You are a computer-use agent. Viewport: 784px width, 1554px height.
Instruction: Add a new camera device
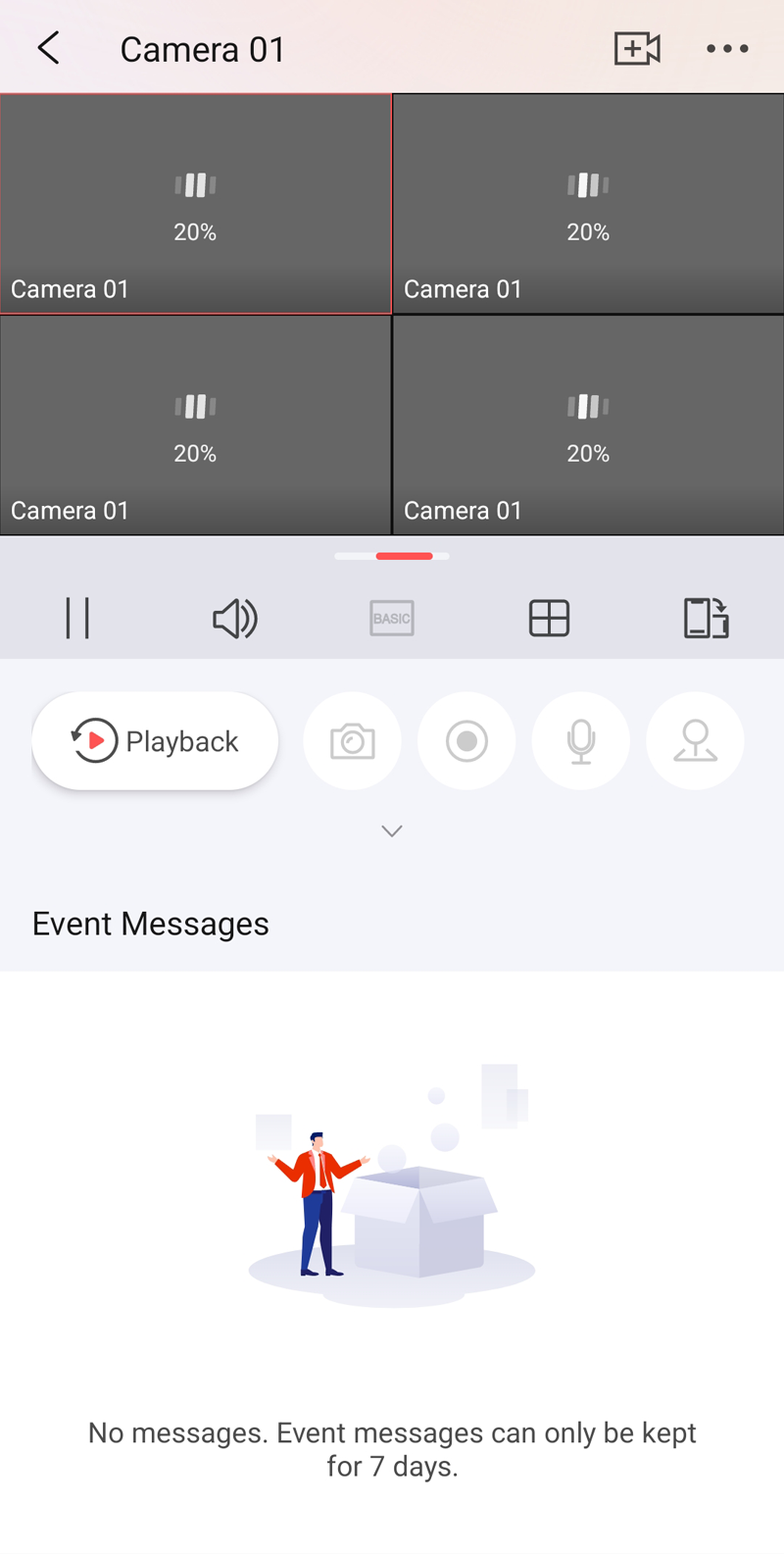[637, 48]
